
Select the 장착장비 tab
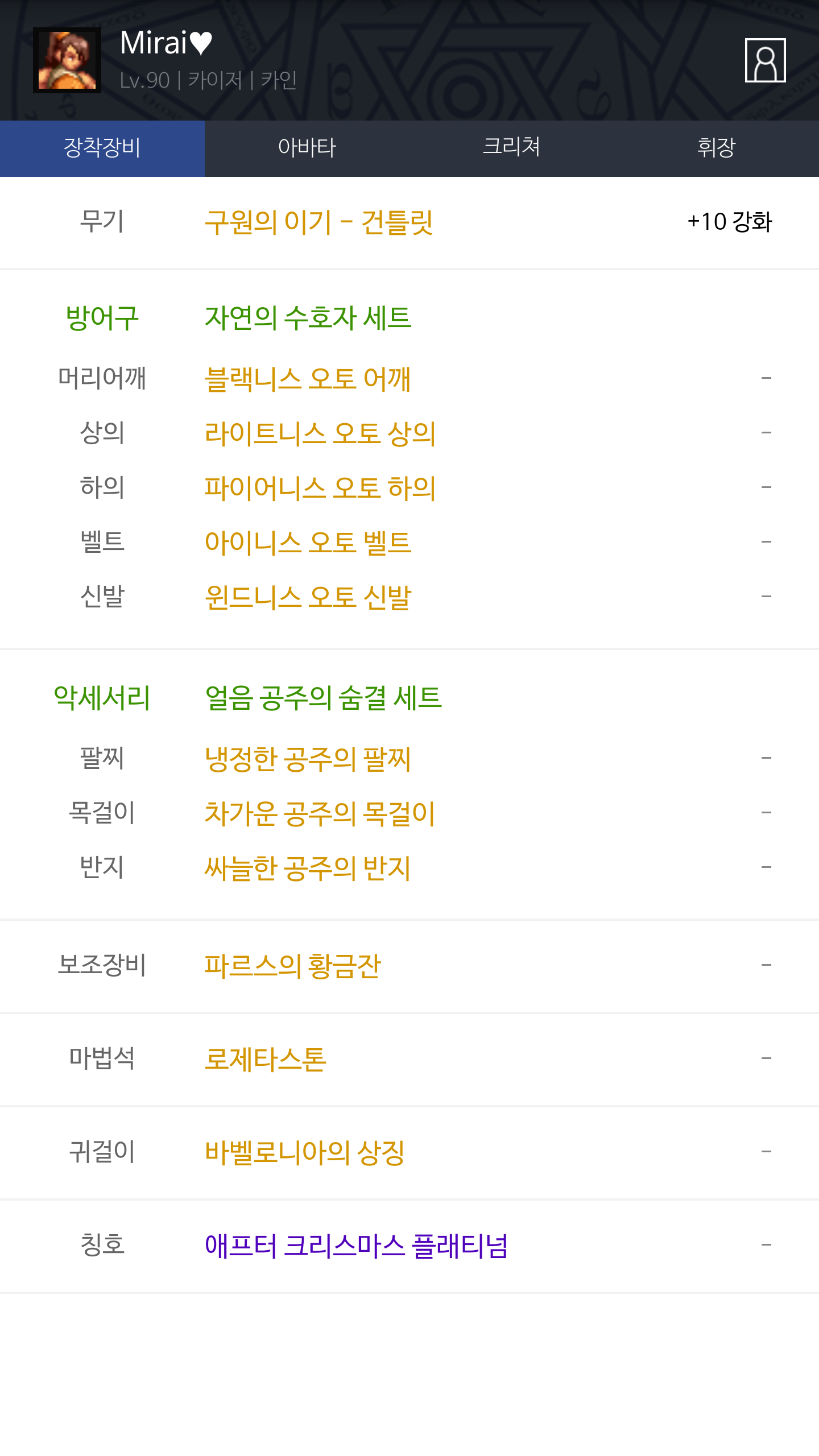(102, 148)
